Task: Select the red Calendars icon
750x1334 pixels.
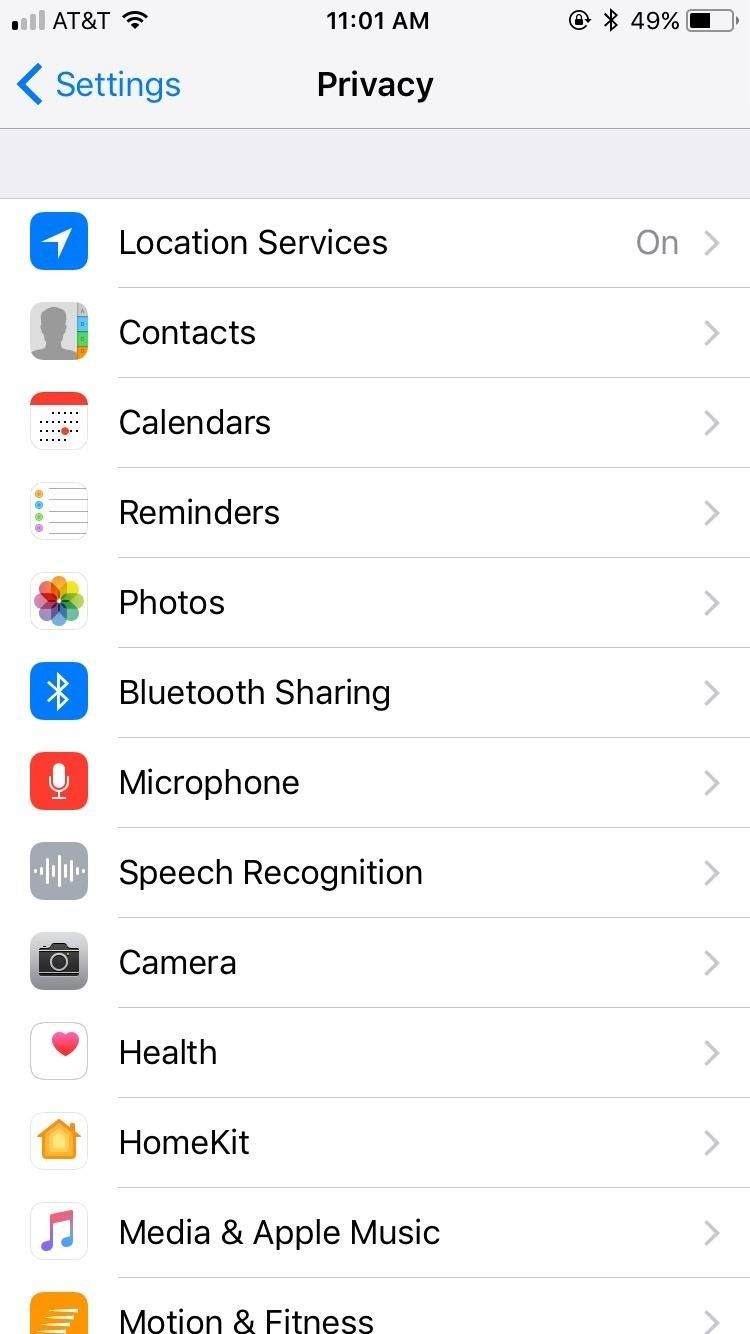Action: (59, 421)
